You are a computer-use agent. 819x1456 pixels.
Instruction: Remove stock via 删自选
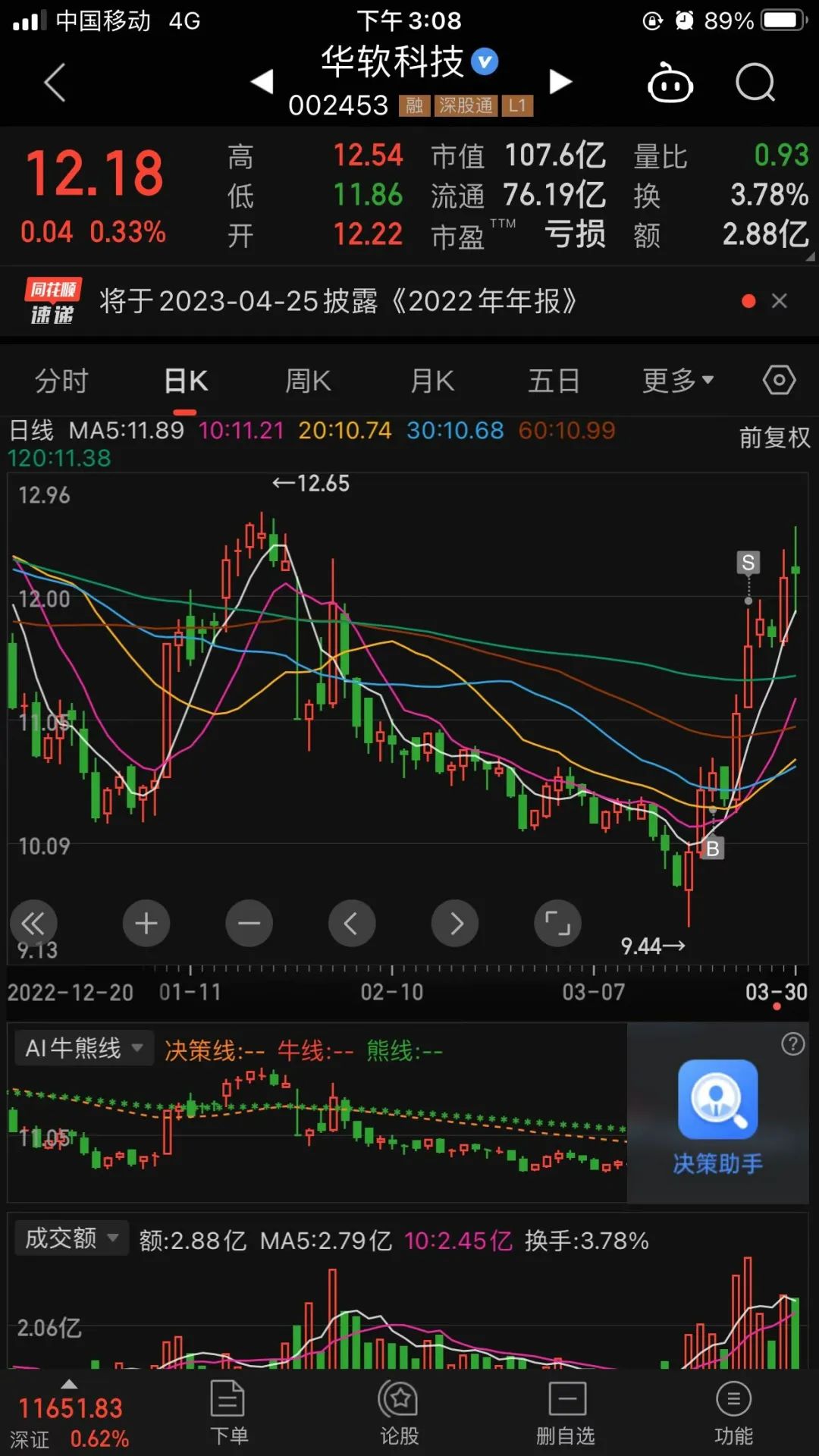[x=566, y=1412]
